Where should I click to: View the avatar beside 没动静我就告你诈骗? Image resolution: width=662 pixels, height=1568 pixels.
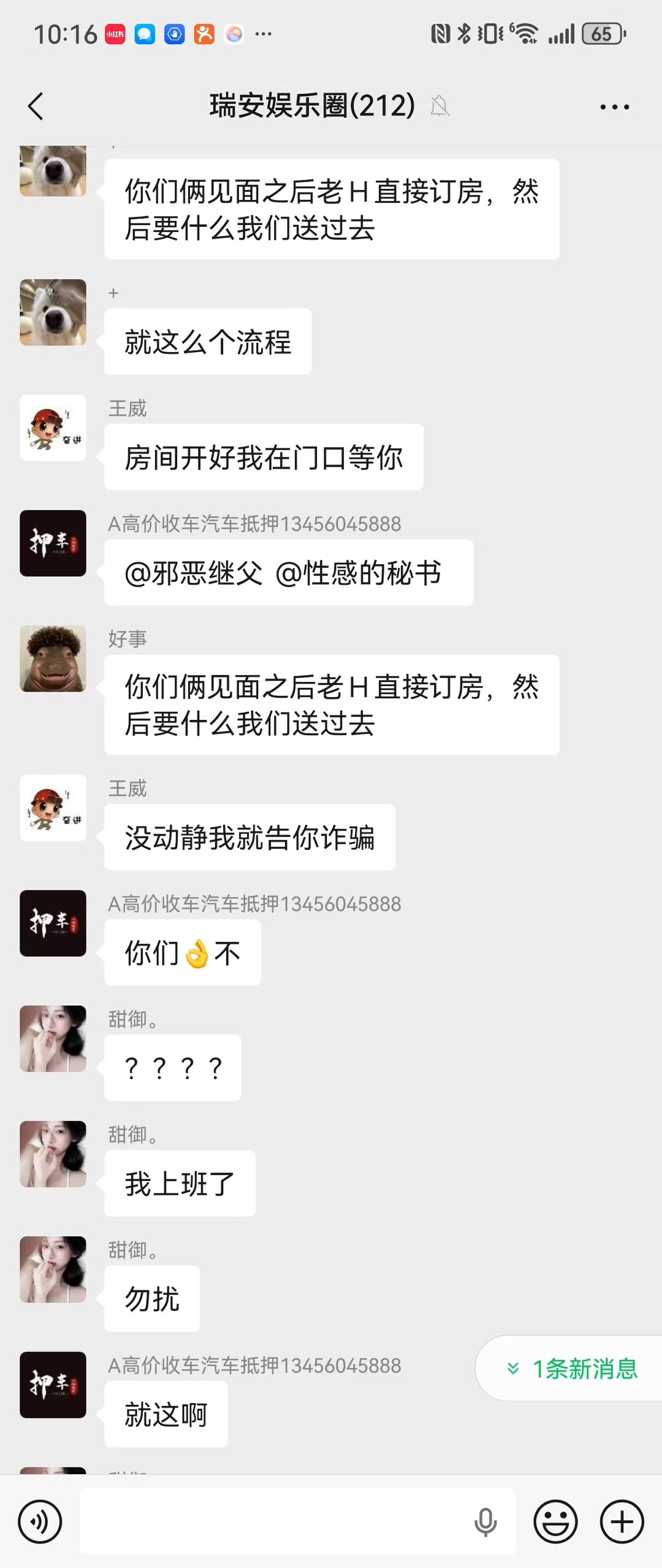(x=53, y=808)
